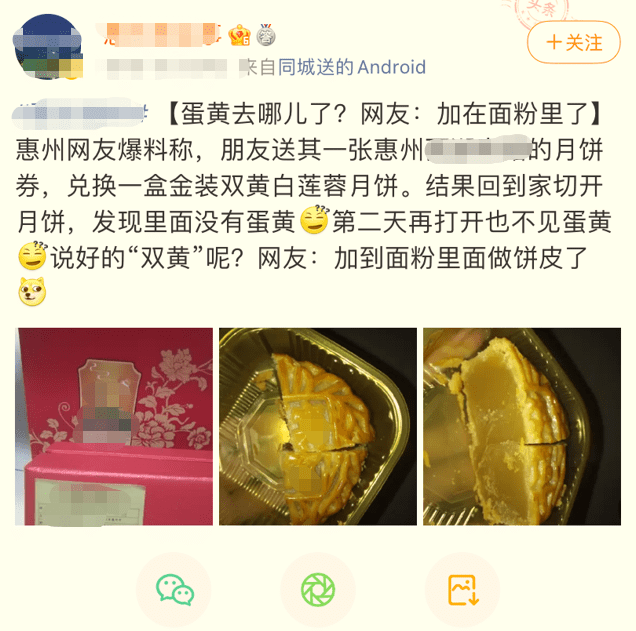Share the post to WeChat Moments
This screenshot has height=631, width=636.
point(318,589)
